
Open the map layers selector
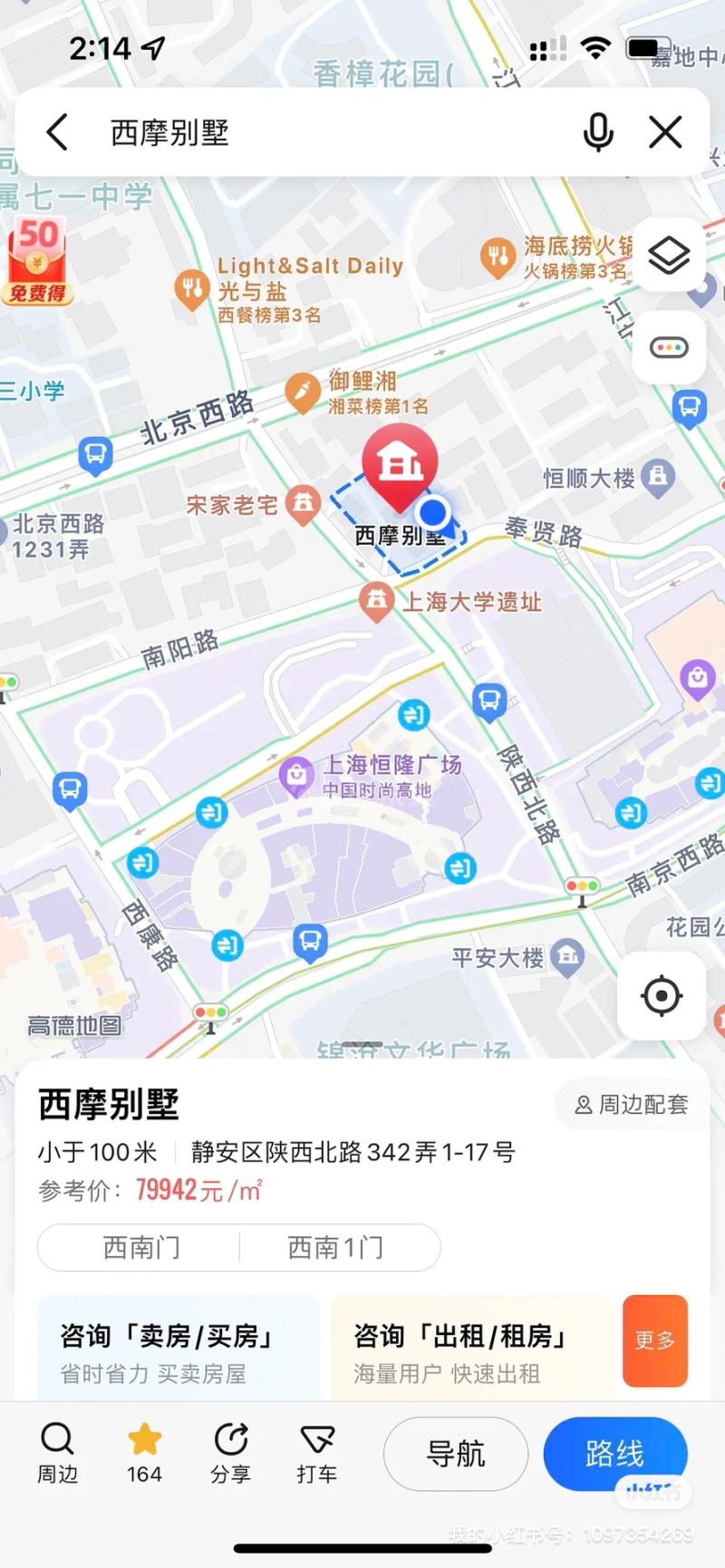tap(668, 256)
